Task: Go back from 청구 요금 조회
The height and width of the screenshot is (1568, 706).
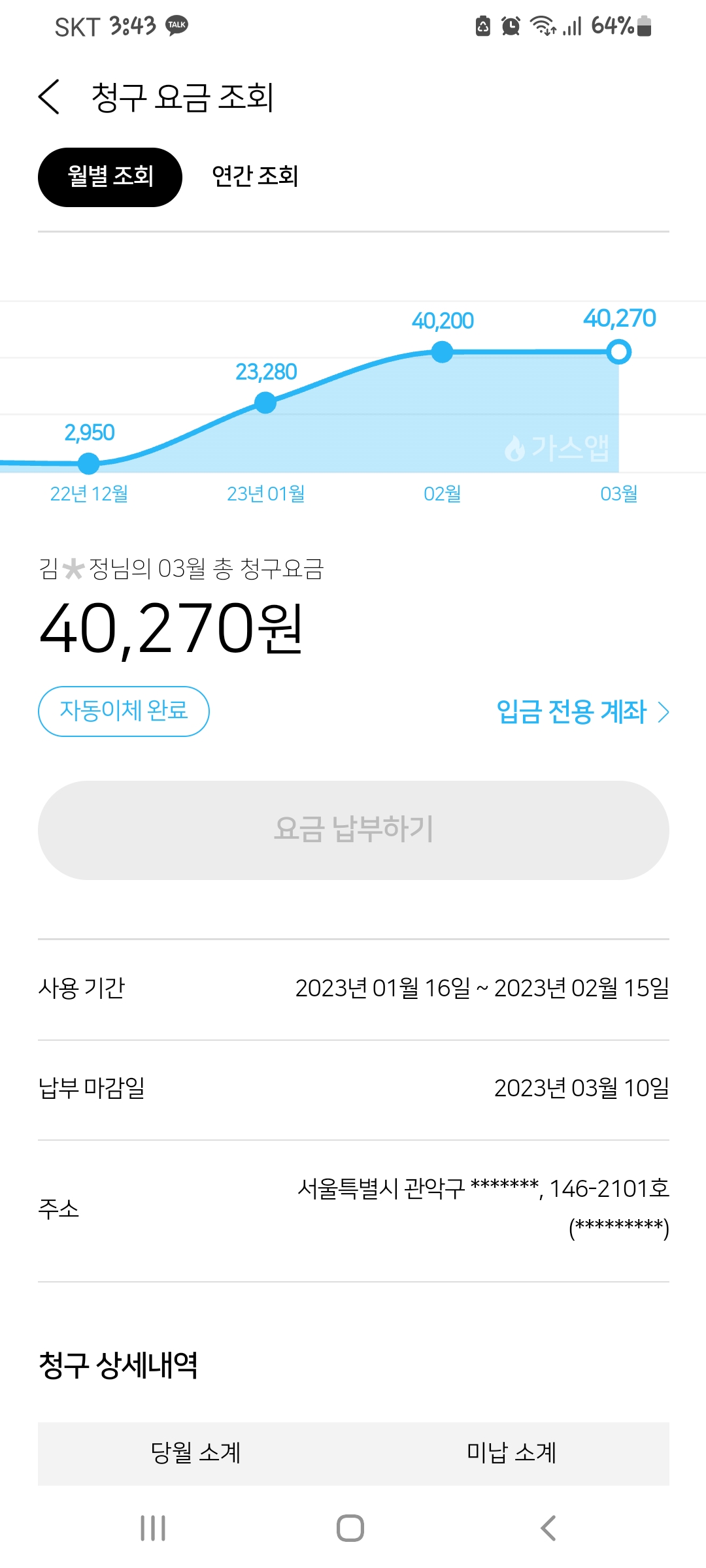Action: coord(50,97)
